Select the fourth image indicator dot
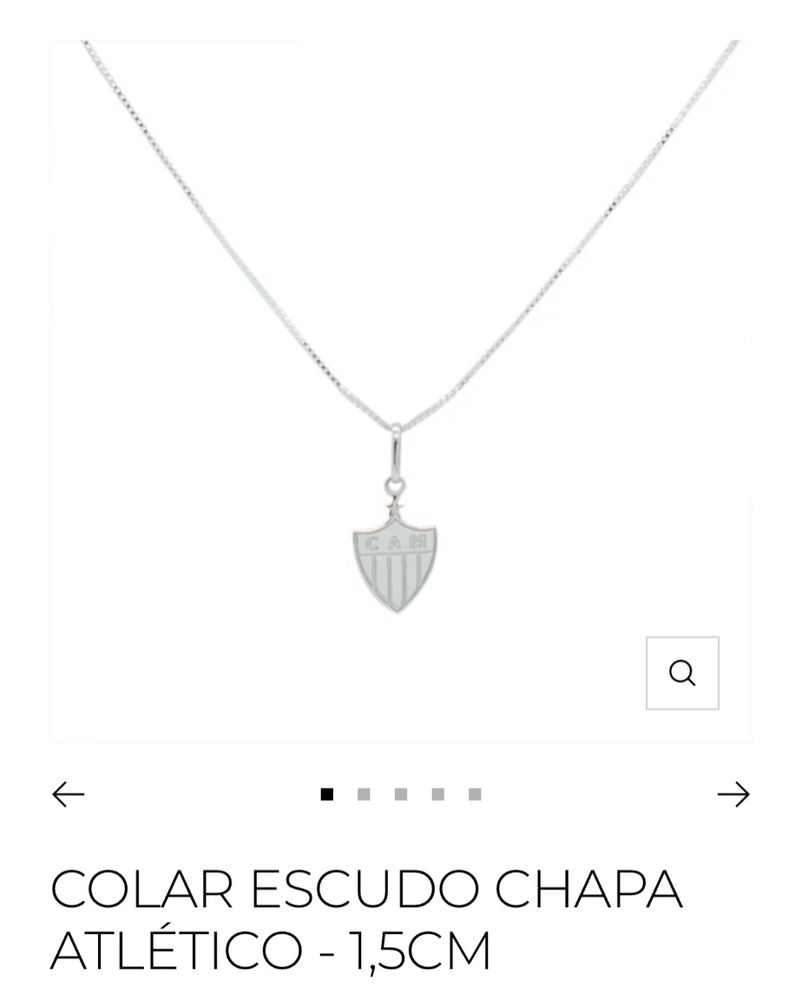The width and height of the screenshot is (802, 1000). tap(438, 795)
